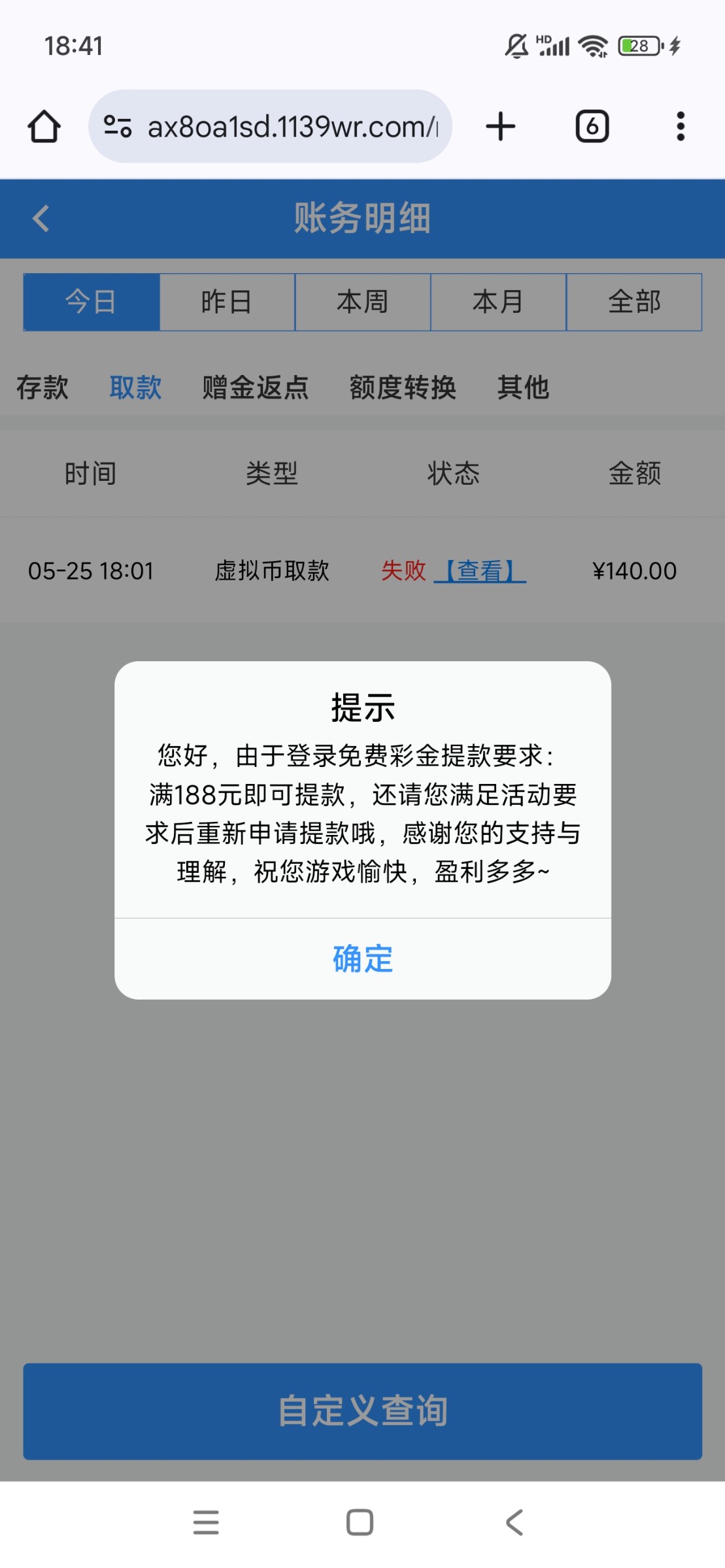725x1568 pixels.
Task: View details via 【查看】 link
Action: 481,571
